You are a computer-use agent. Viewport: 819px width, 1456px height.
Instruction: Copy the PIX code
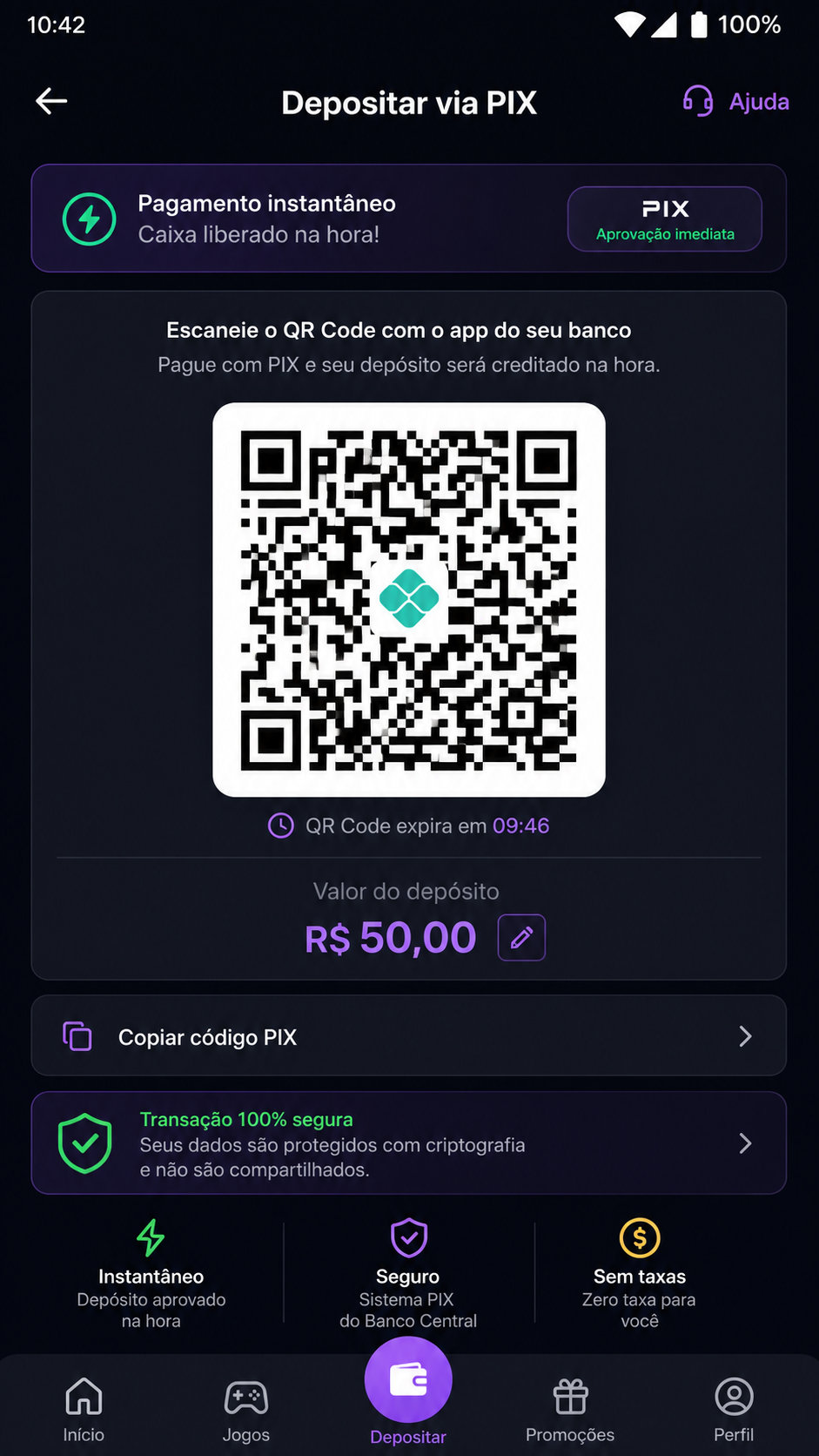pos(409,1036)
